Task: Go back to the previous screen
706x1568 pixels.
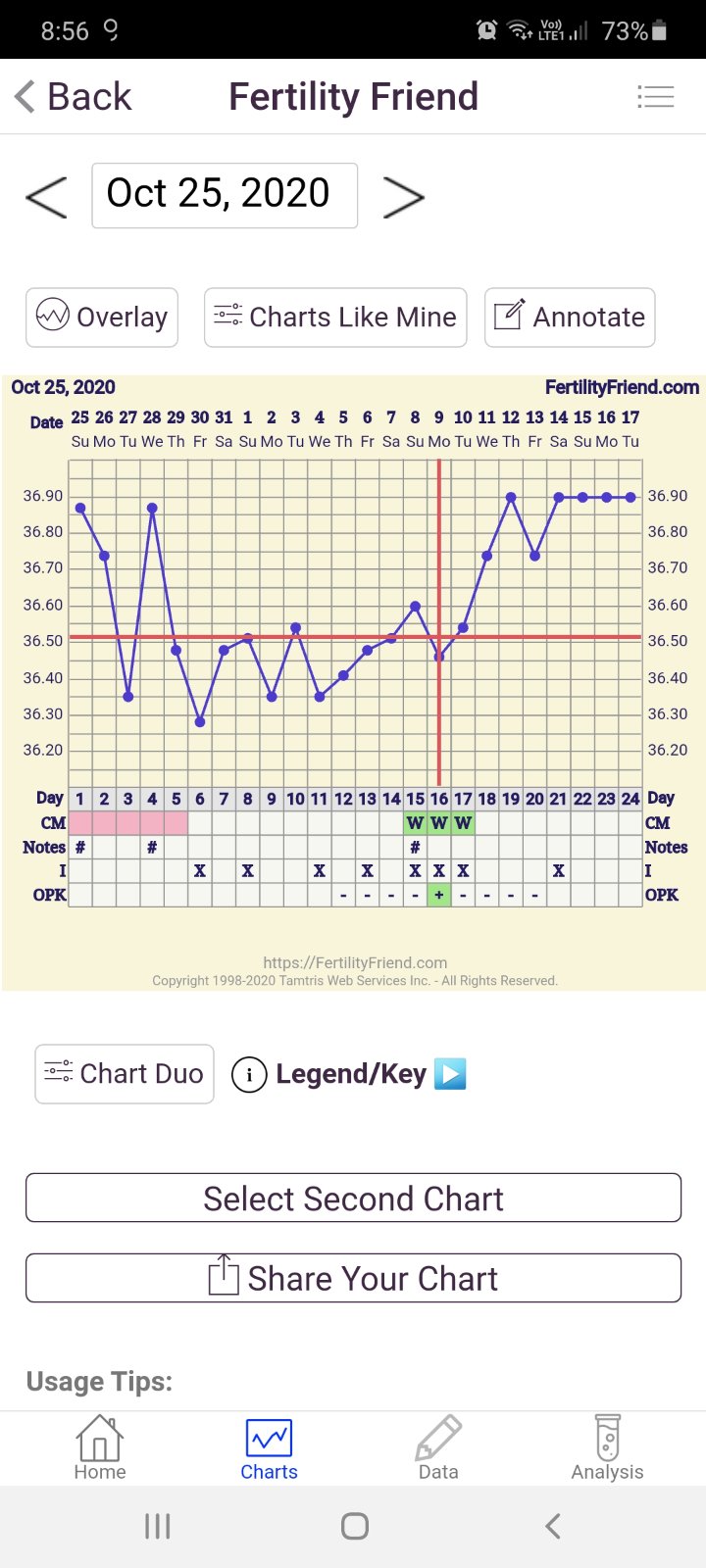Action: coord(74,97)
